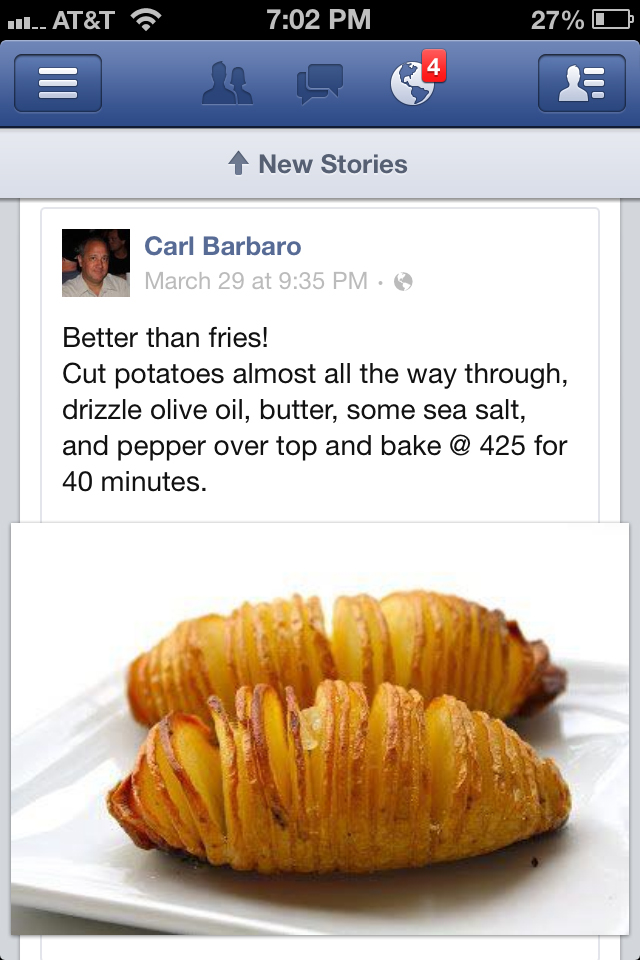Open the side menu drawer
The height and width of the screenshot is (960, 640).
[58, 83]
